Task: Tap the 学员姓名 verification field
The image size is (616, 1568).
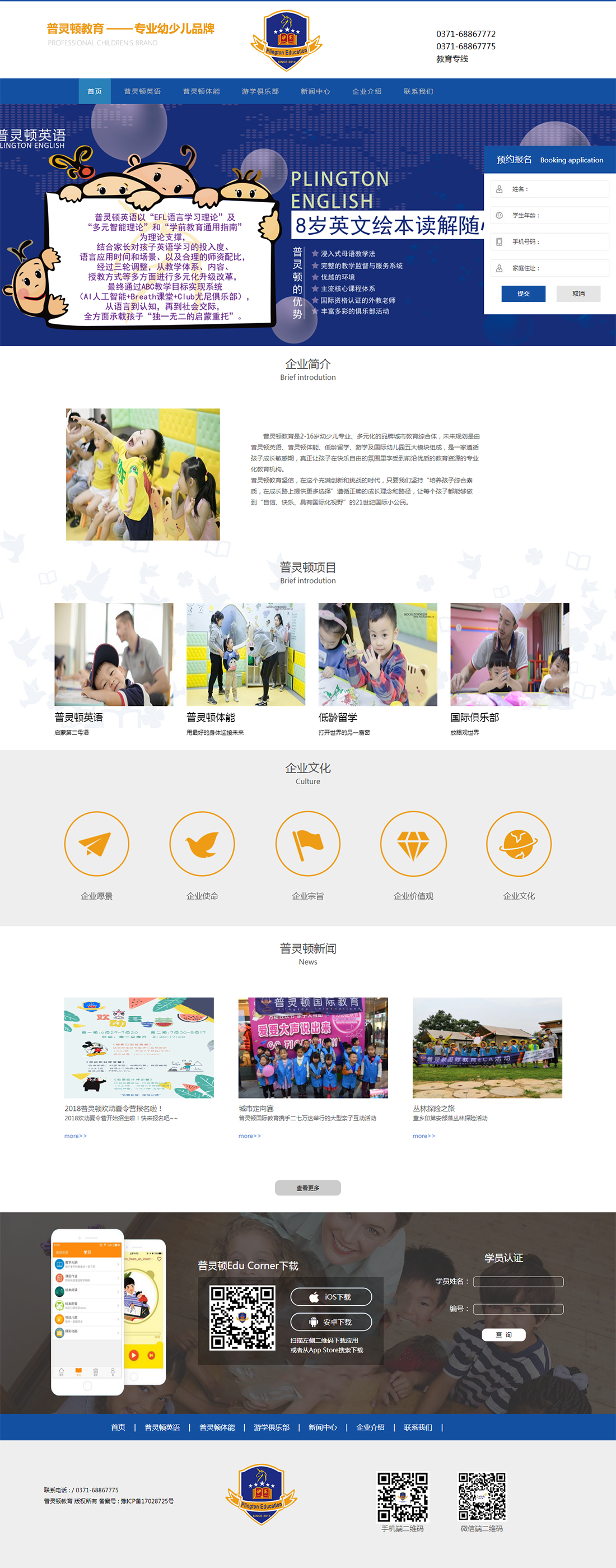Action: coord(518,1281)
